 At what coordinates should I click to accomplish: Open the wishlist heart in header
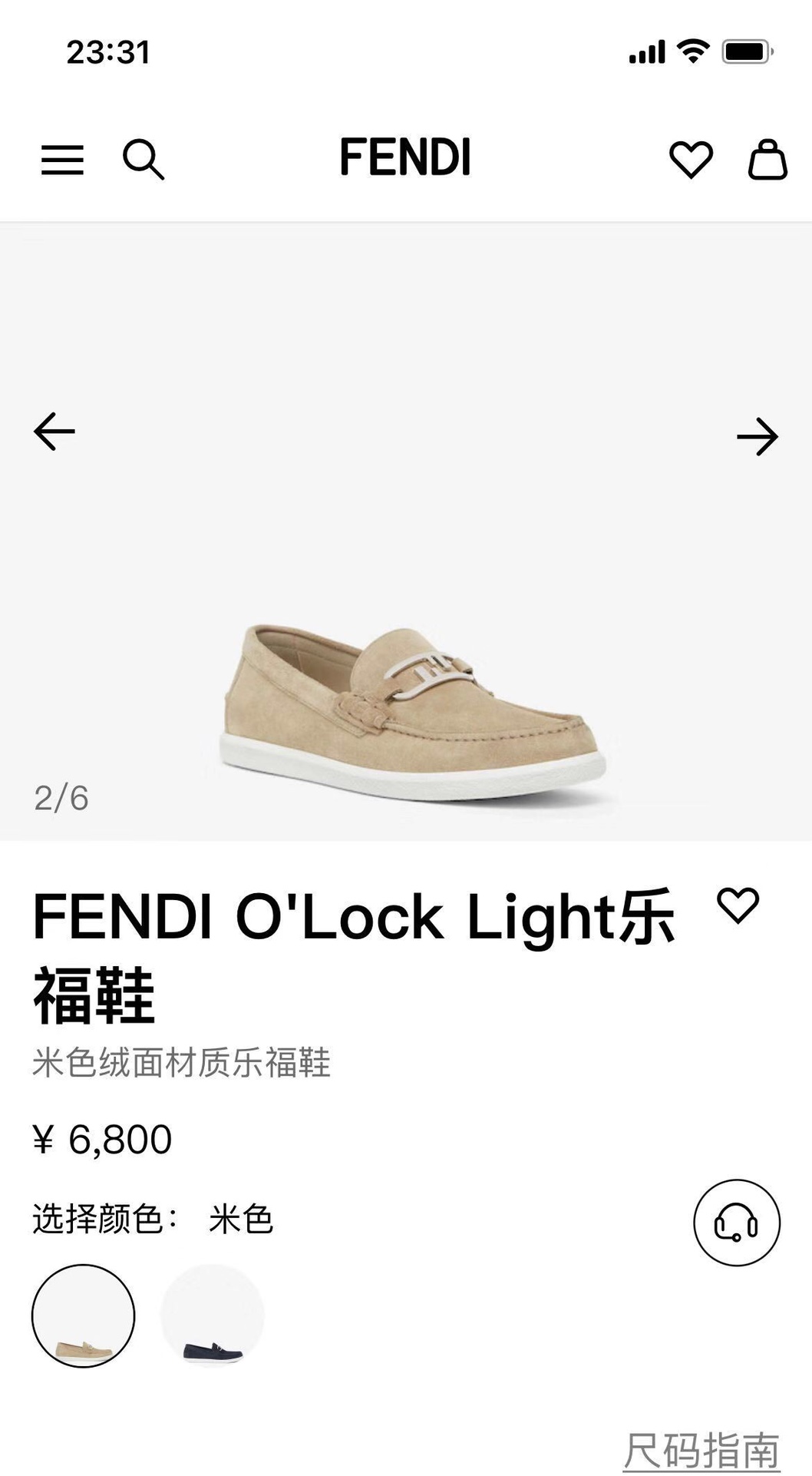click(x=691, y=160)
